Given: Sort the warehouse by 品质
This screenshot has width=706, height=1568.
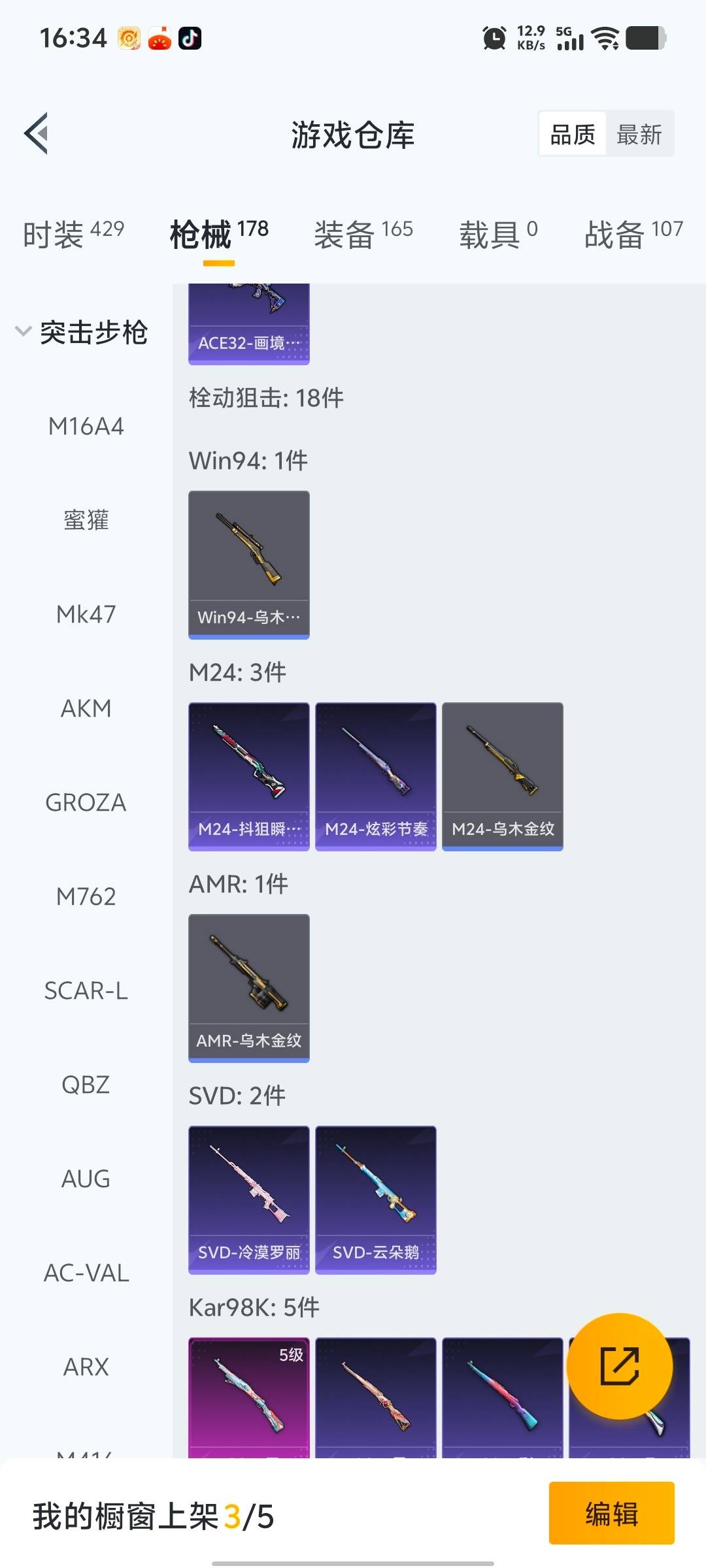Looking at the screenshot, I should pos(572,135).
